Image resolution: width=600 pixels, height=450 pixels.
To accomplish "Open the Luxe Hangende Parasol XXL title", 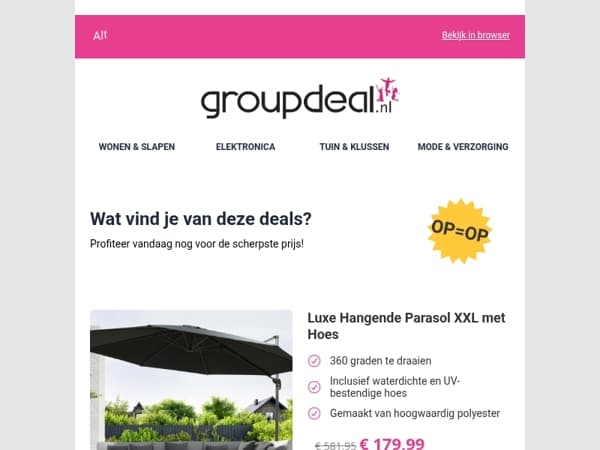I will [x=406, y=326].
